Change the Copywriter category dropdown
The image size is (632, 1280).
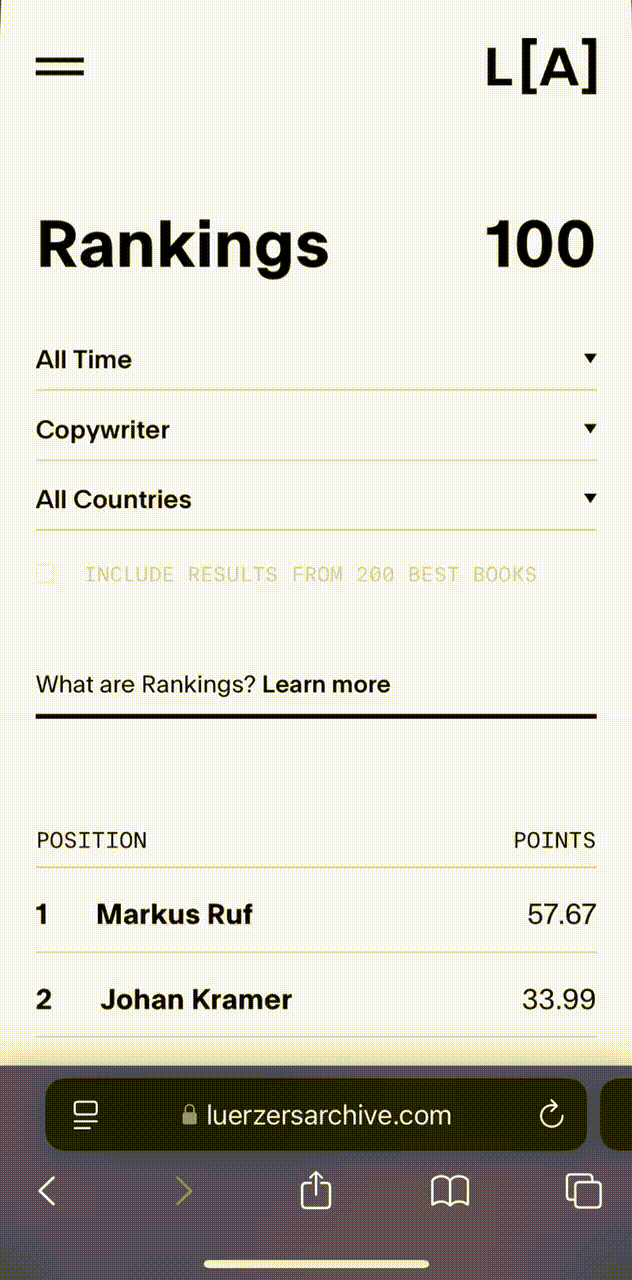316,430
